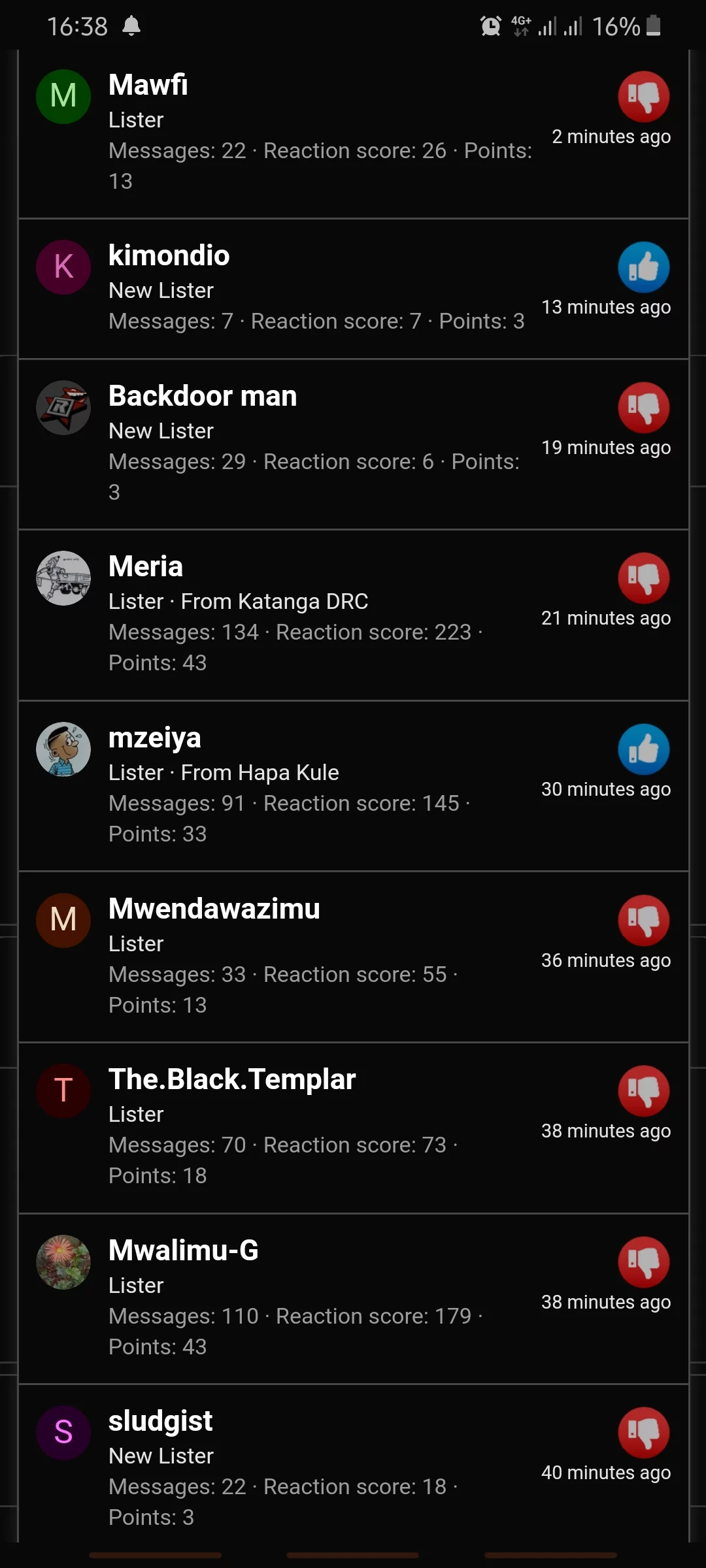Tap kimondio's purple K avatar
The image size is (706, 1568).
coord(63,267)
